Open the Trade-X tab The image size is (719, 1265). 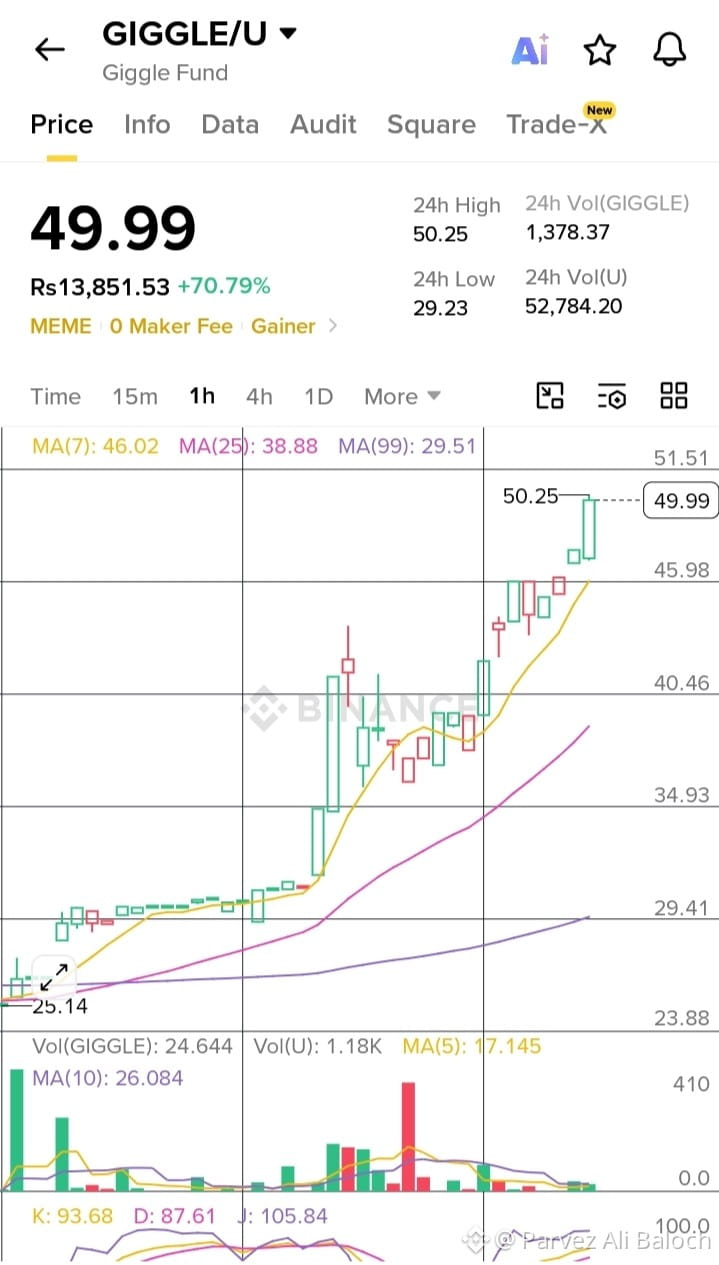558,123
